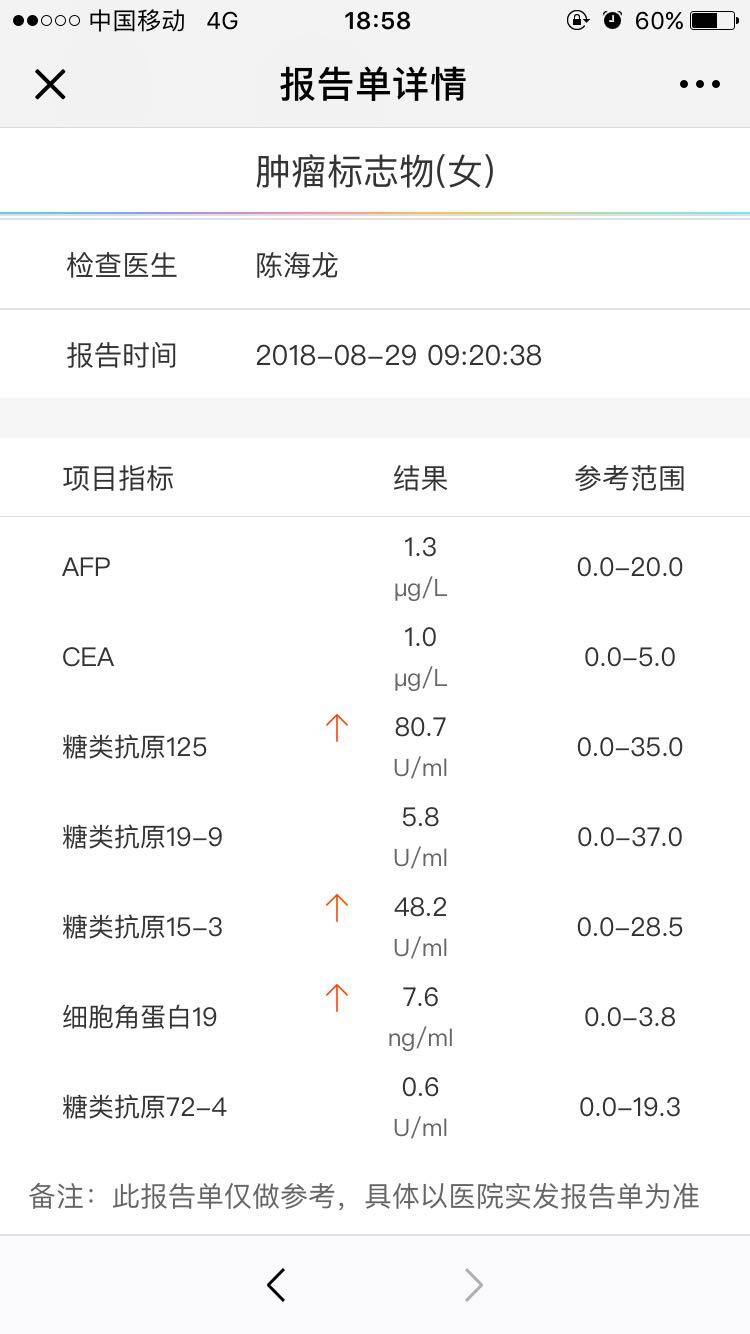Close the report details page
The image size is (750, 1334).
coord(50,85)
